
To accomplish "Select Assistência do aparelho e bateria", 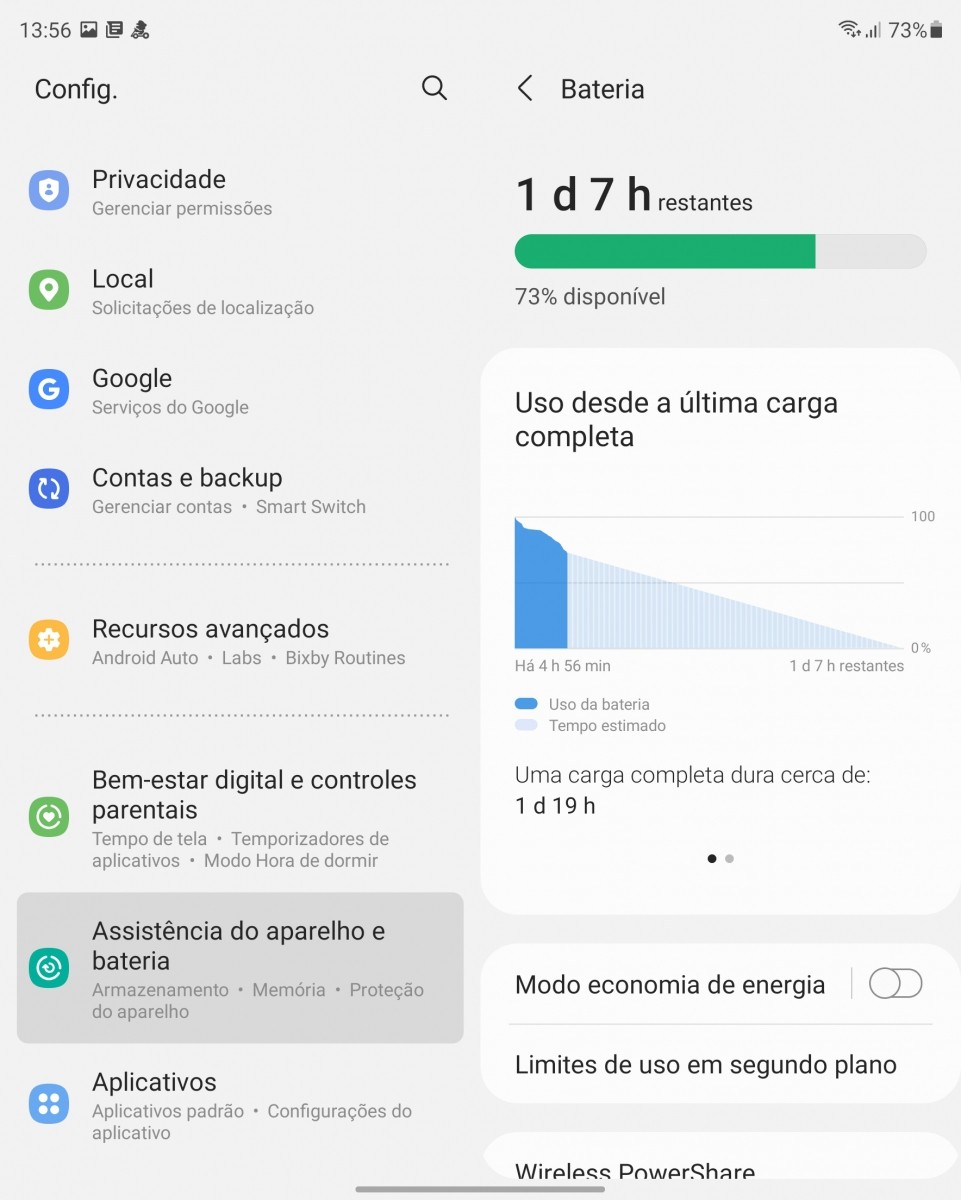I will [x=240, y=968].
